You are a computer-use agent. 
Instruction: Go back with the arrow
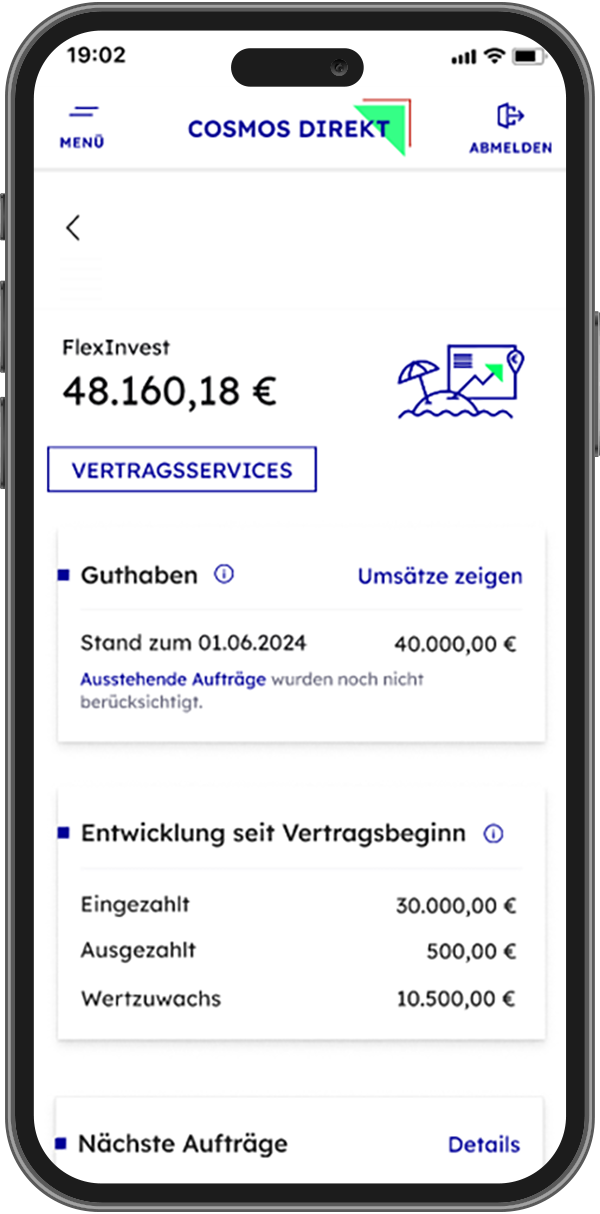click(x=73, y=228)
